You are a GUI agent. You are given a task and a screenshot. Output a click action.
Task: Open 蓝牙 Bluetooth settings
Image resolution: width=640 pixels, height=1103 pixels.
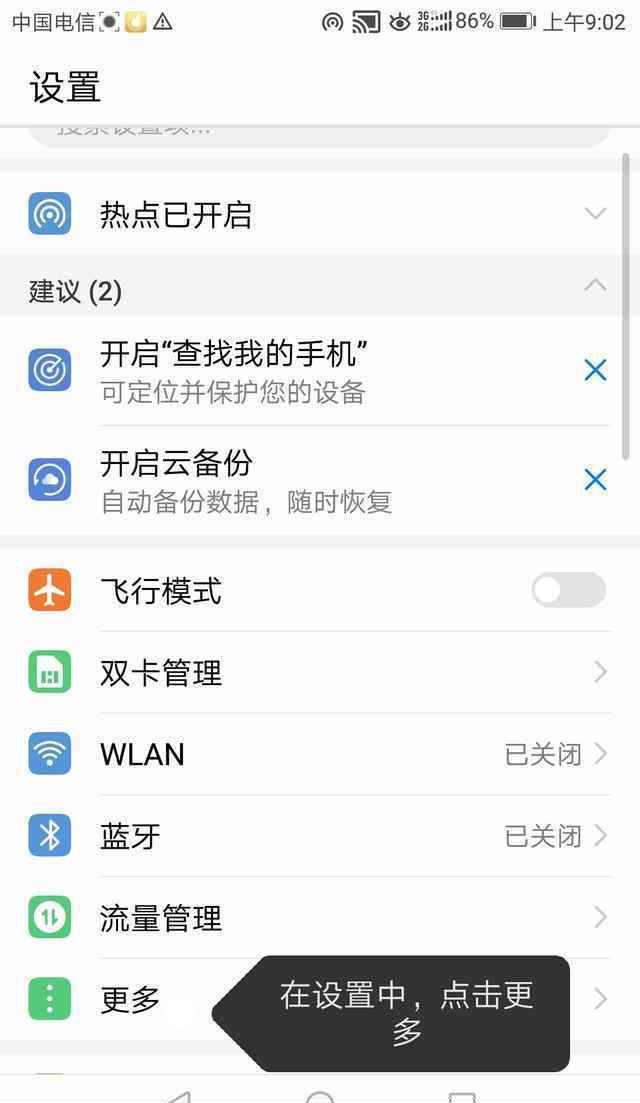click(x=319, y=836)
